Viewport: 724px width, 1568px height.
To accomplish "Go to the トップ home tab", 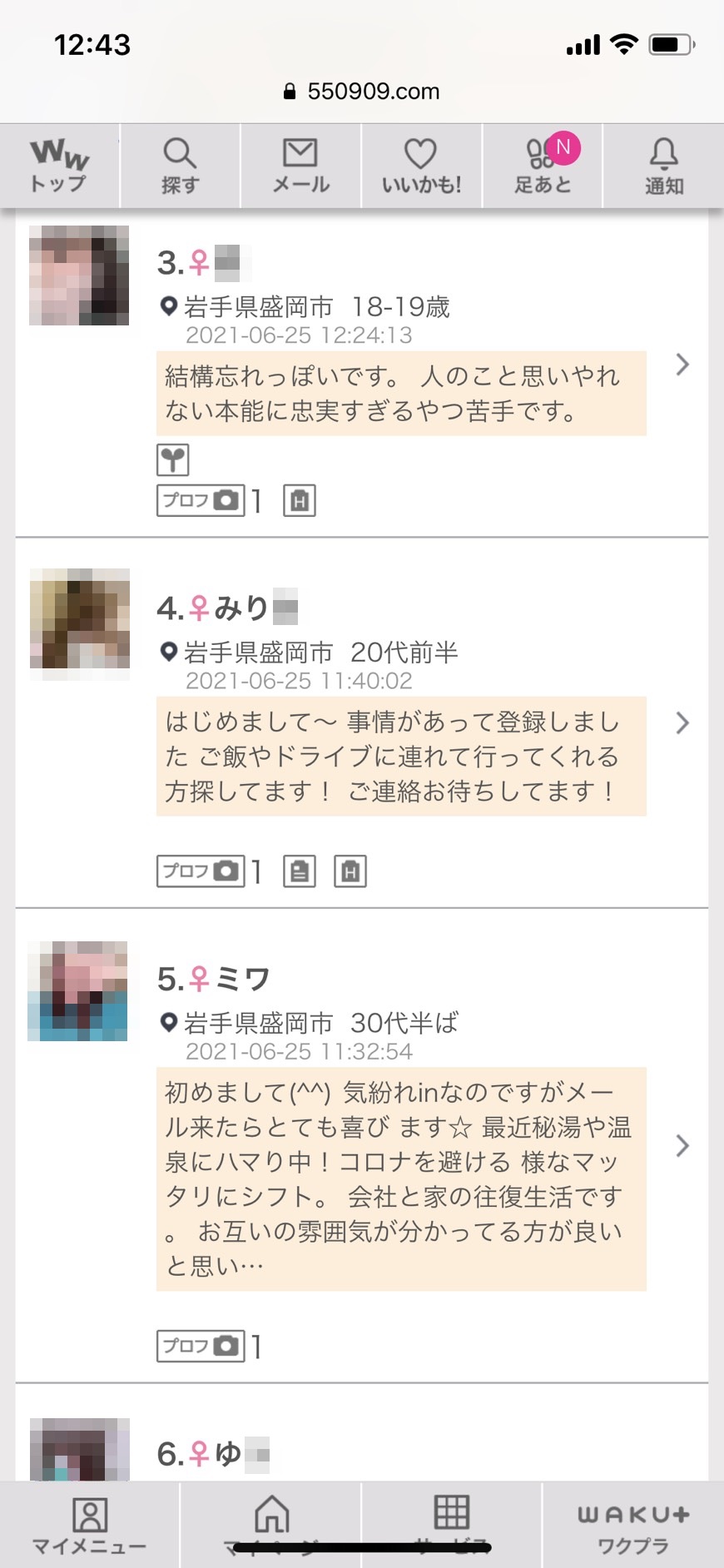I will (59, 166).
